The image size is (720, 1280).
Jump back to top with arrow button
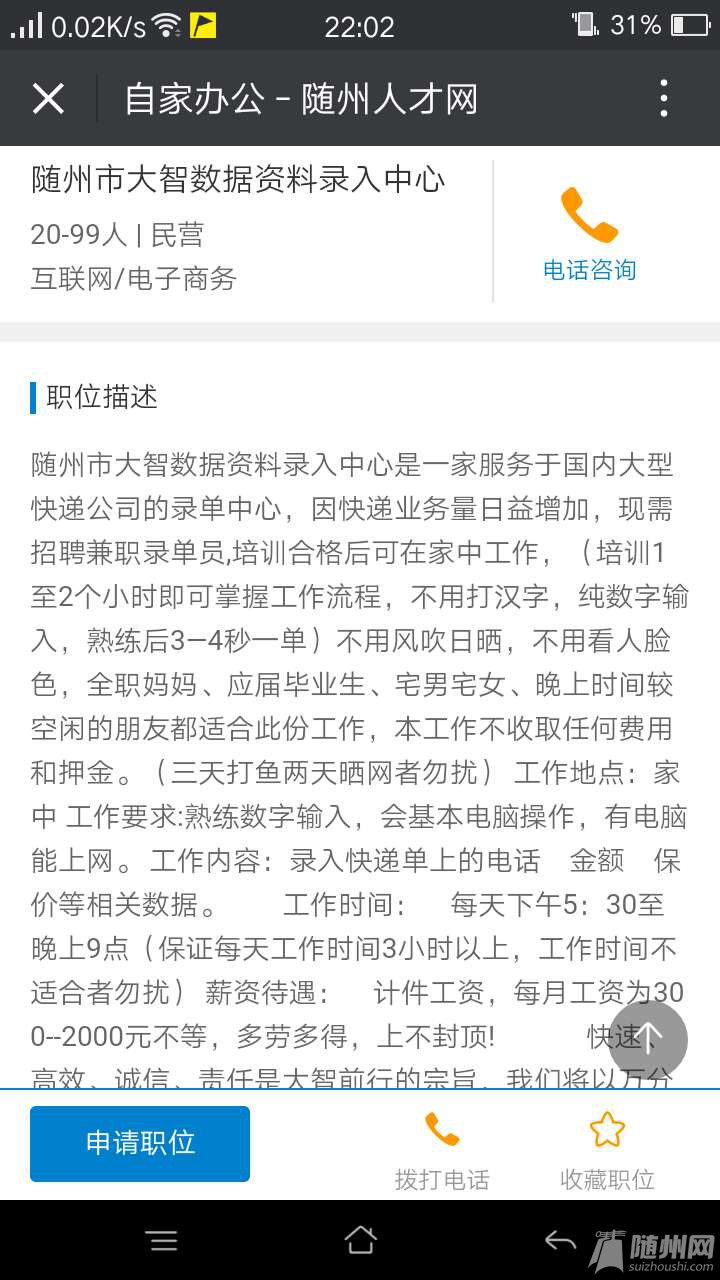coord(647,1039)
